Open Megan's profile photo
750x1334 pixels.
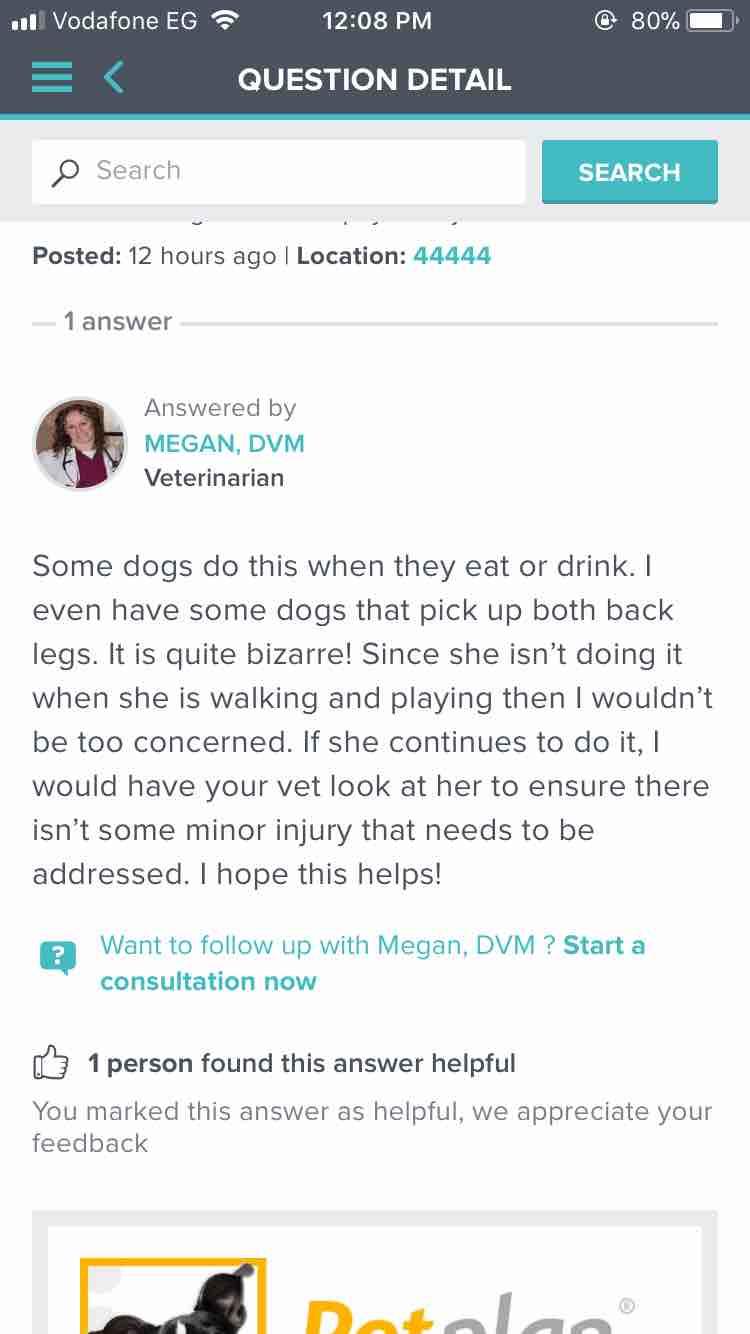(80, 443)
